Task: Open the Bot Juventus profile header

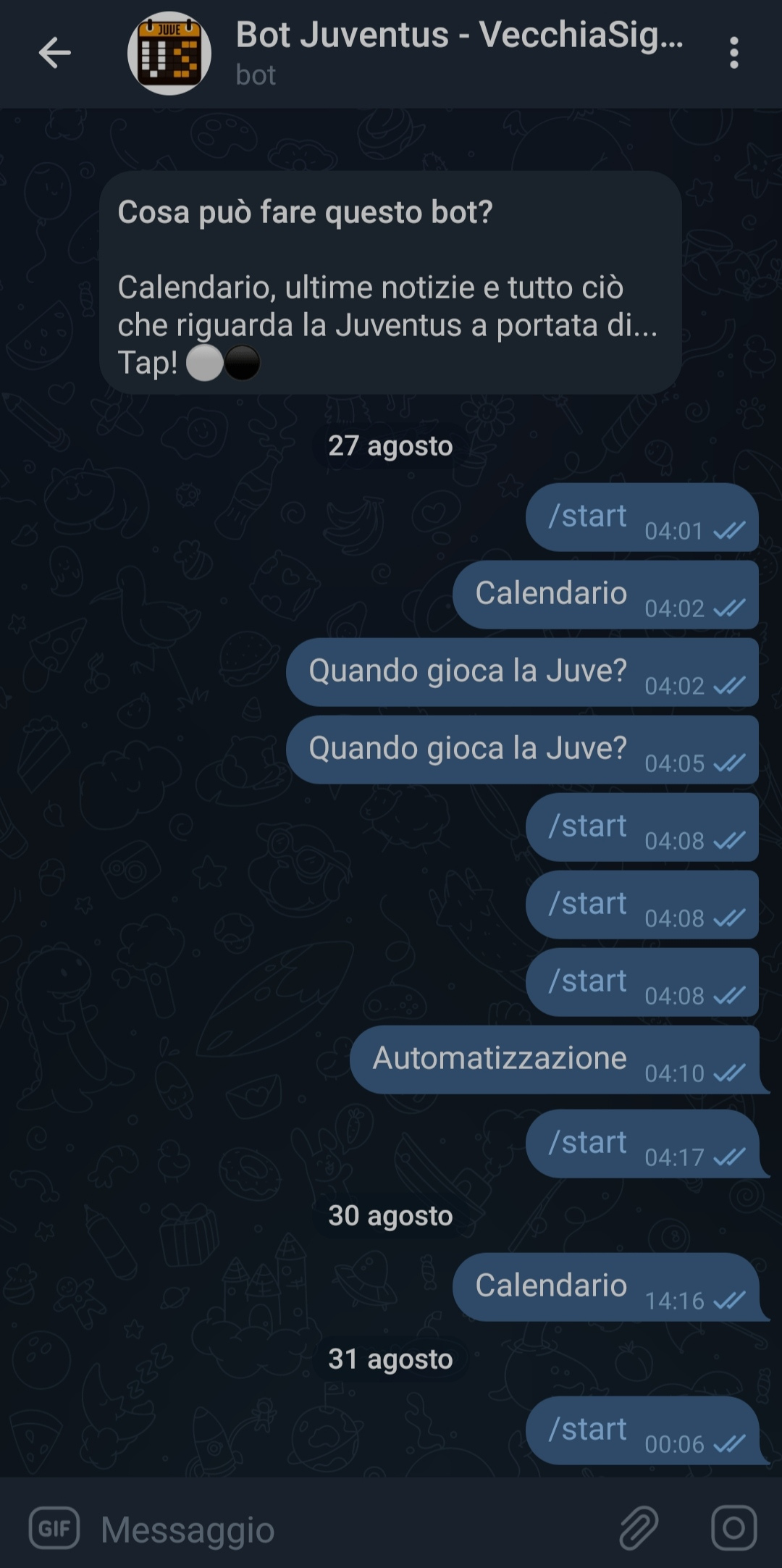Action: click(x=405, y=53)
